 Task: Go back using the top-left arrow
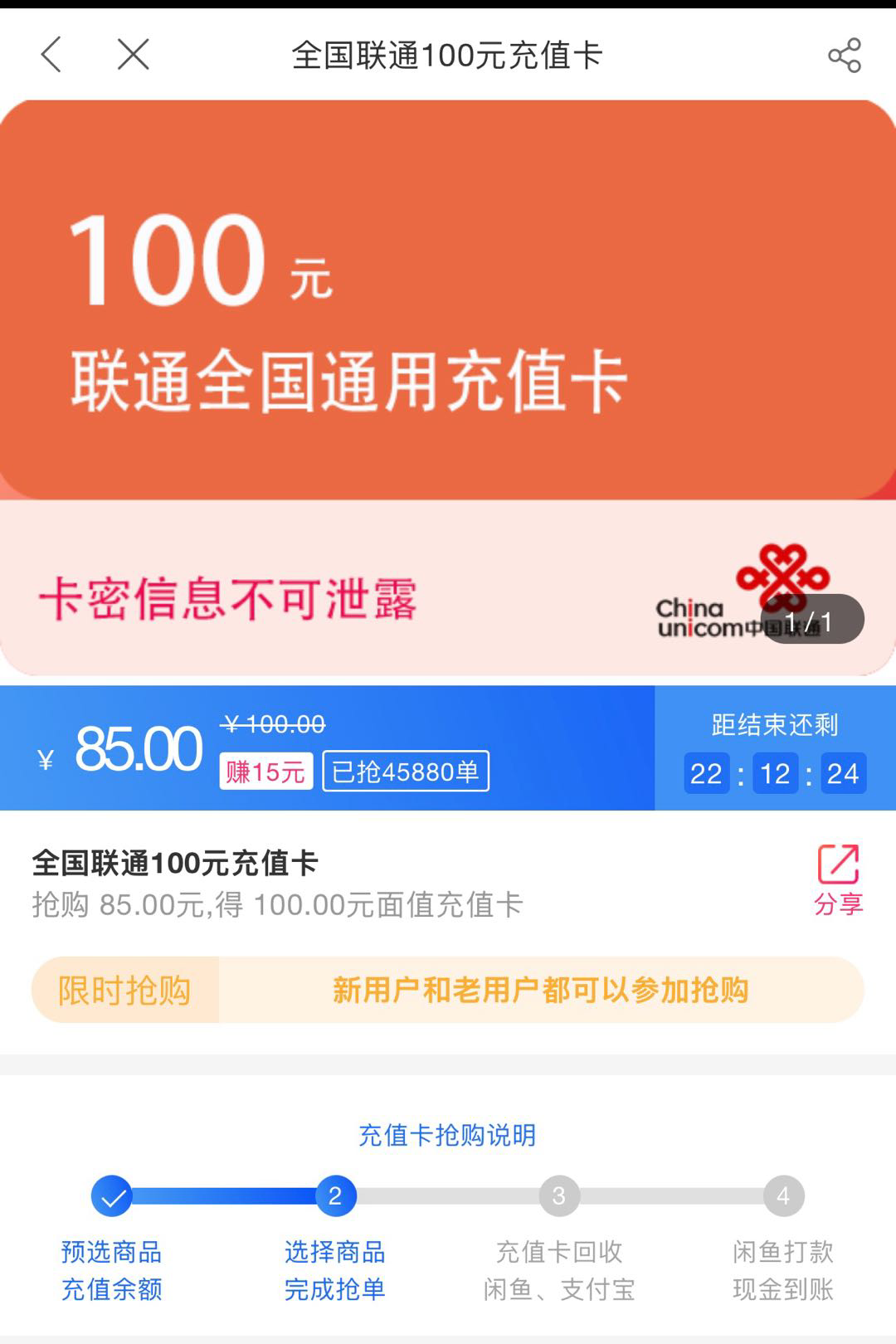[x=51, y=56]
